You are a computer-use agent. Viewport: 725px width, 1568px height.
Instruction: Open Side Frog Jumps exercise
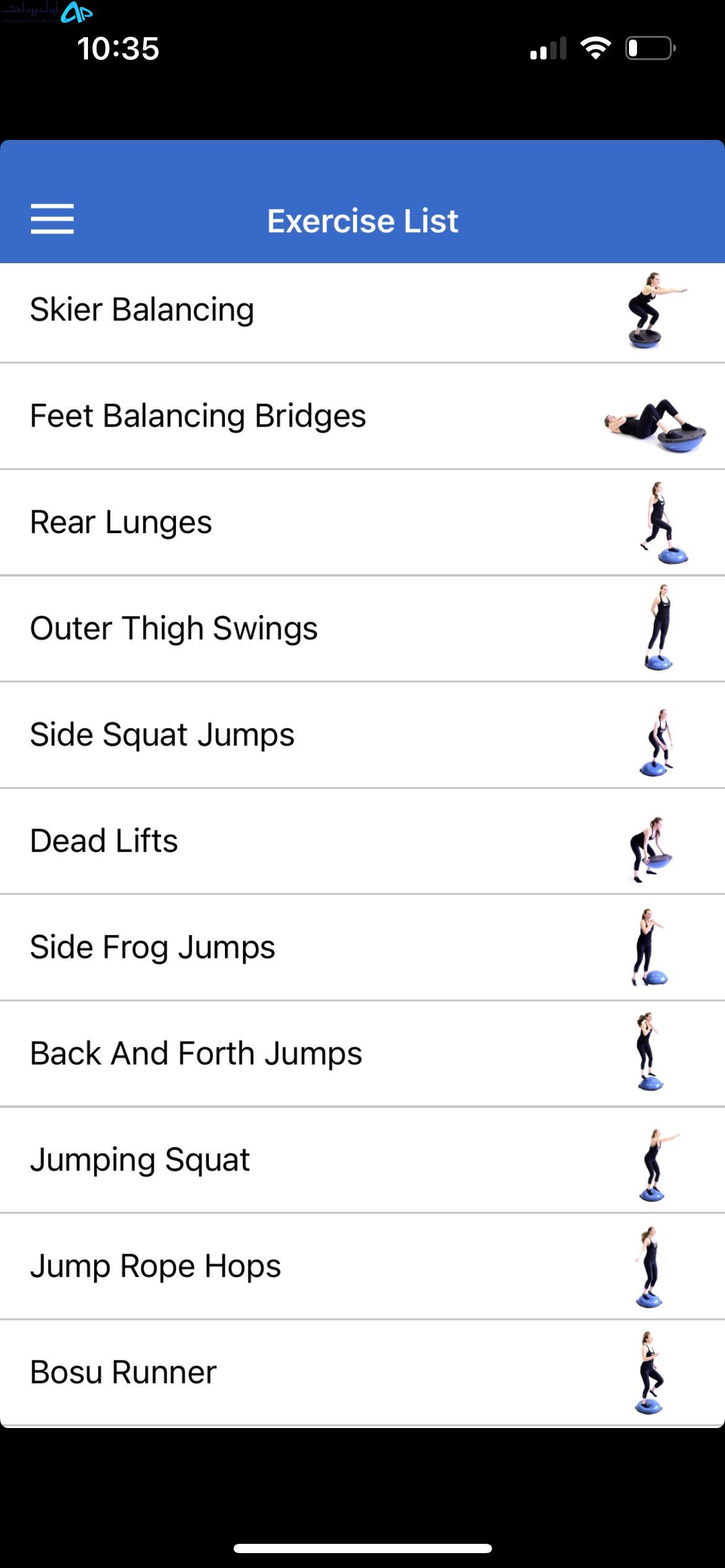pyautogui.click(x=362, y=947)
